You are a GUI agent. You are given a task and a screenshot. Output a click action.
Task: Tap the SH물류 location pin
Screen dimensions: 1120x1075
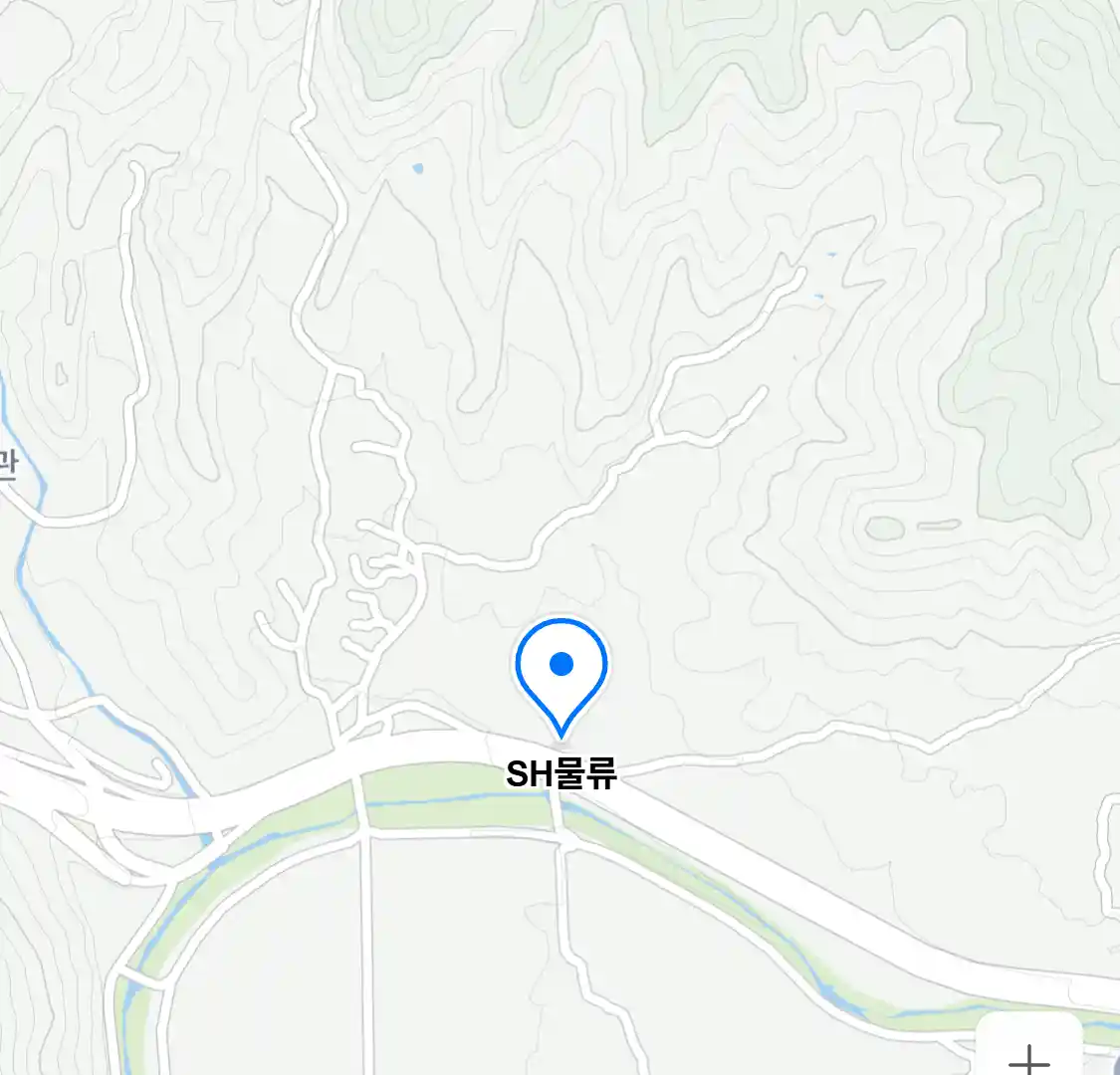coord(561,669)
